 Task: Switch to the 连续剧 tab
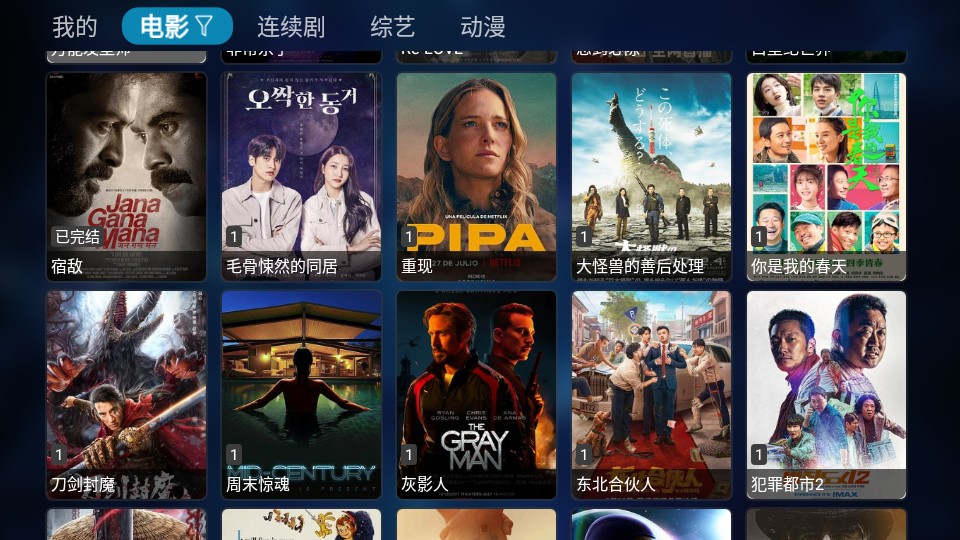tap(291, 27)
